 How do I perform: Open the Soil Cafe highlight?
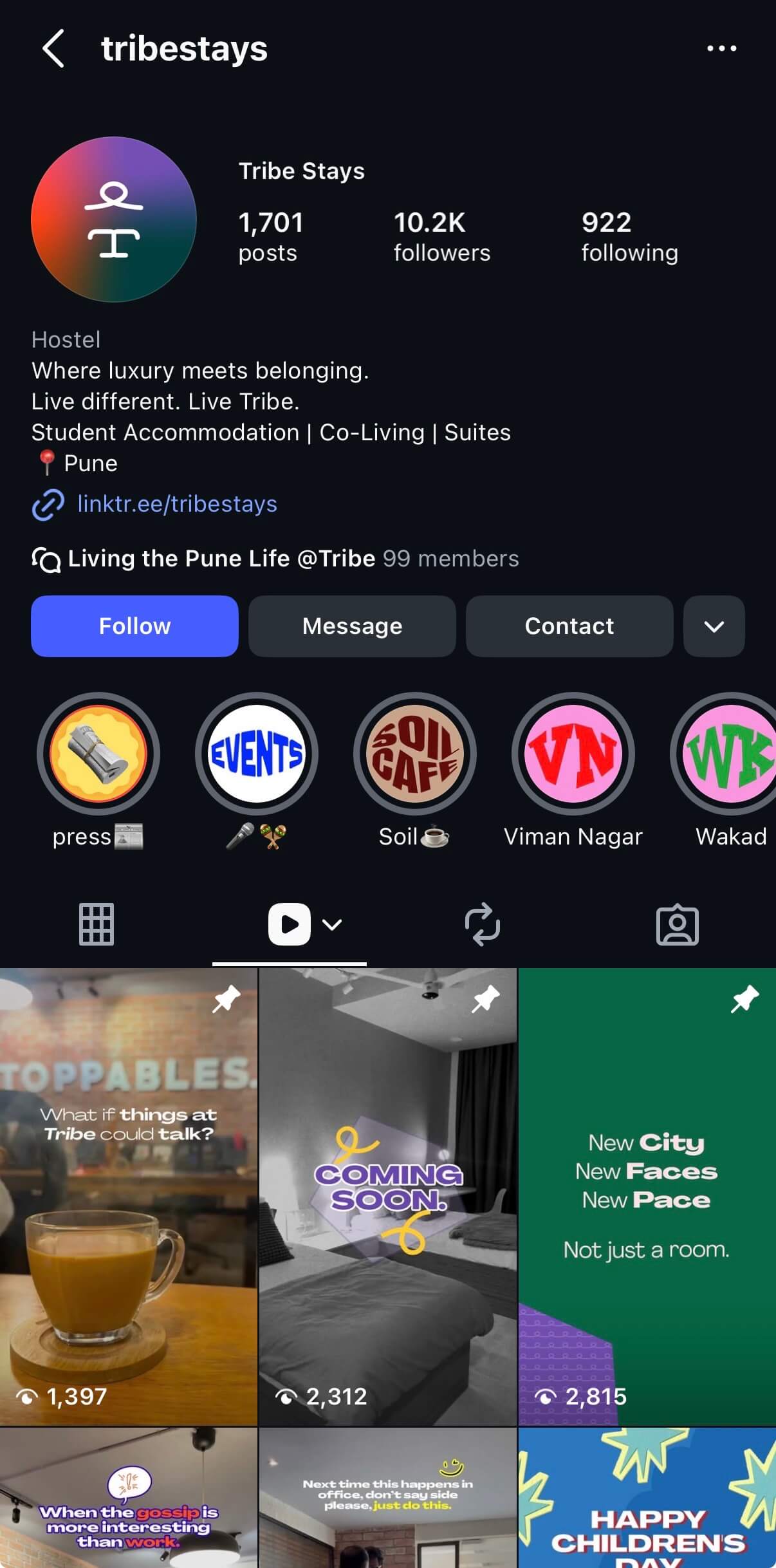414,754
